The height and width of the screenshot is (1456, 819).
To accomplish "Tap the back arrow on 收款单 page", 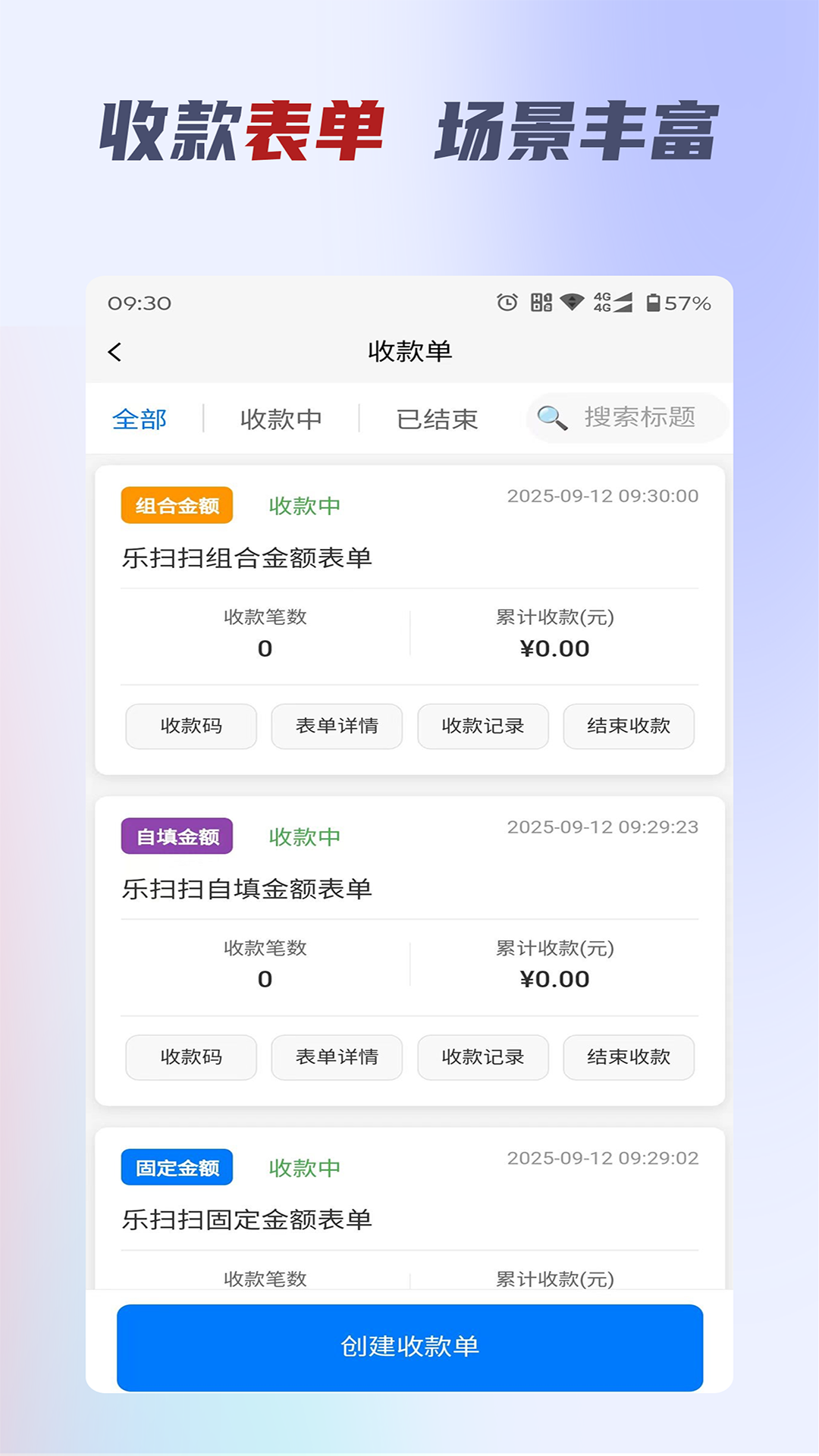I will (x=115, y=351).
